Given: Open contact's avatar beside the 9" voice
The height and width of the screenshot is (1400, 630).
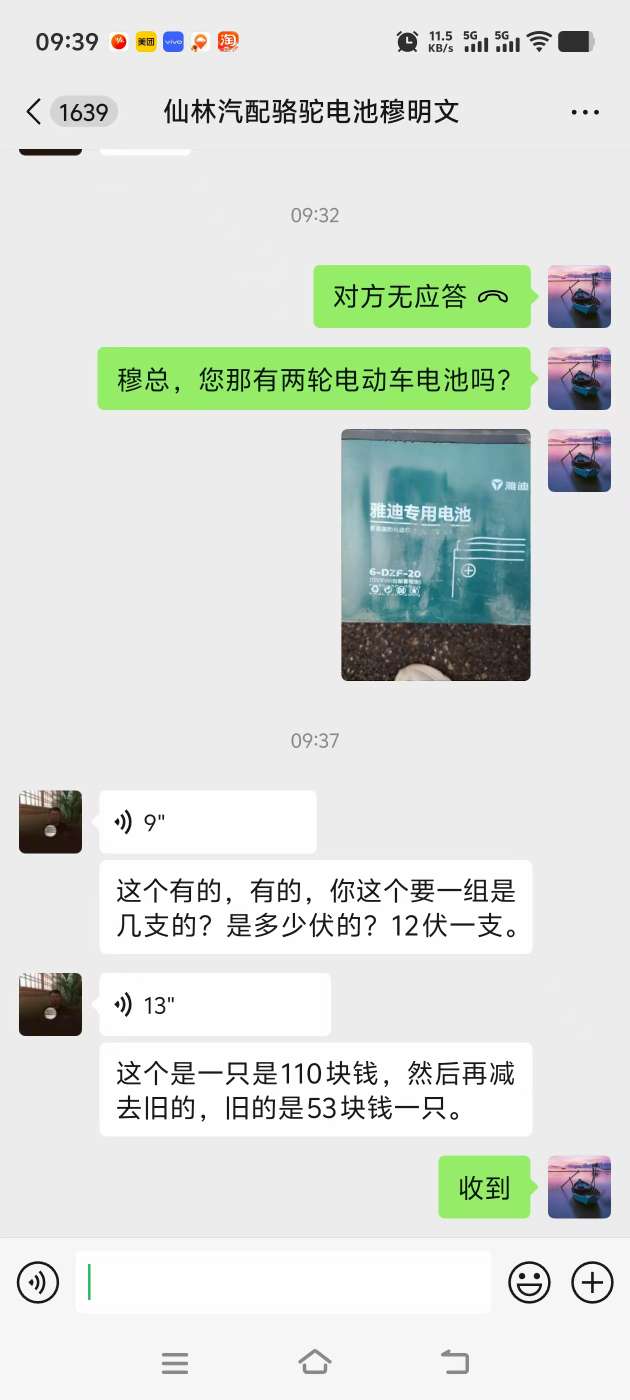Looking at the screenshot, I should click(50, 822).
